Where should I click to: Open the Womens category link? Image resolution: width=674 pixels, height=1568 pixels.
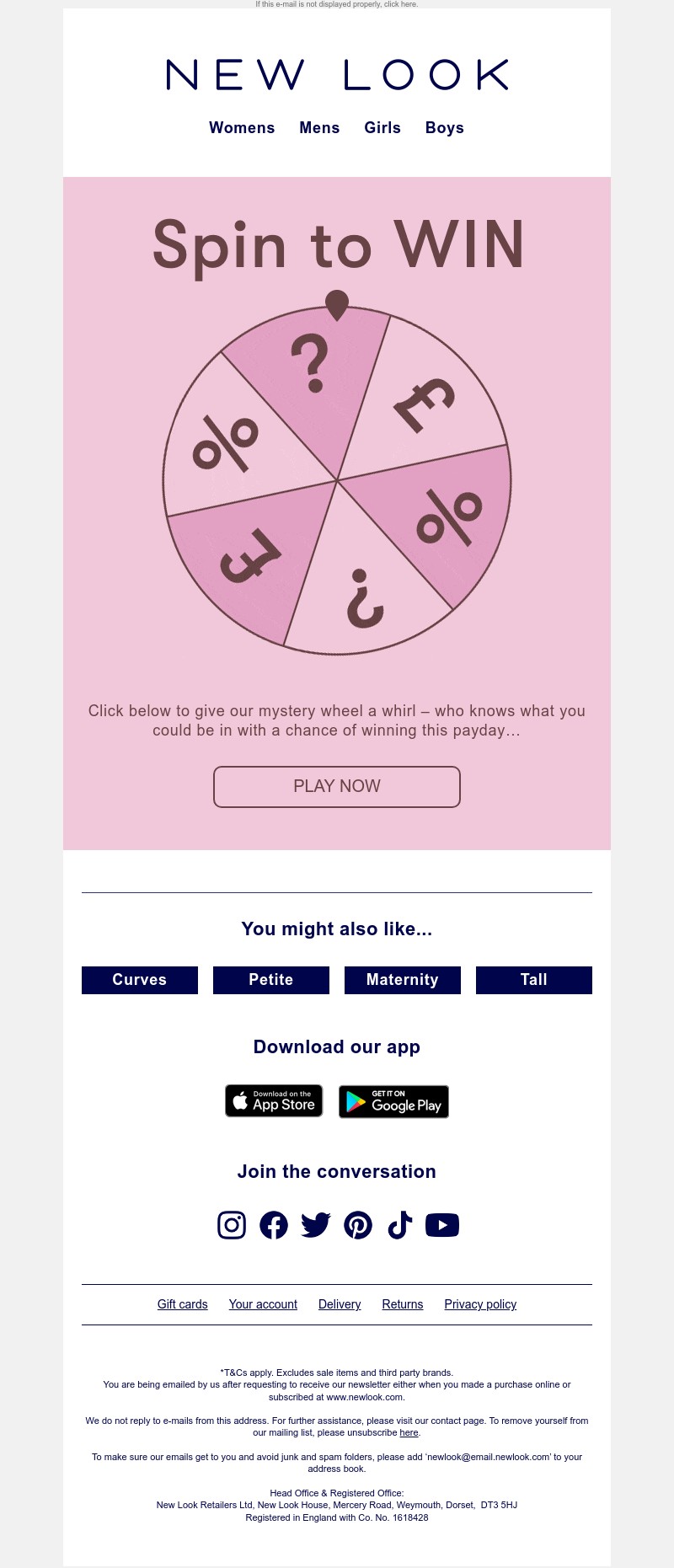[x=242, y=128]
